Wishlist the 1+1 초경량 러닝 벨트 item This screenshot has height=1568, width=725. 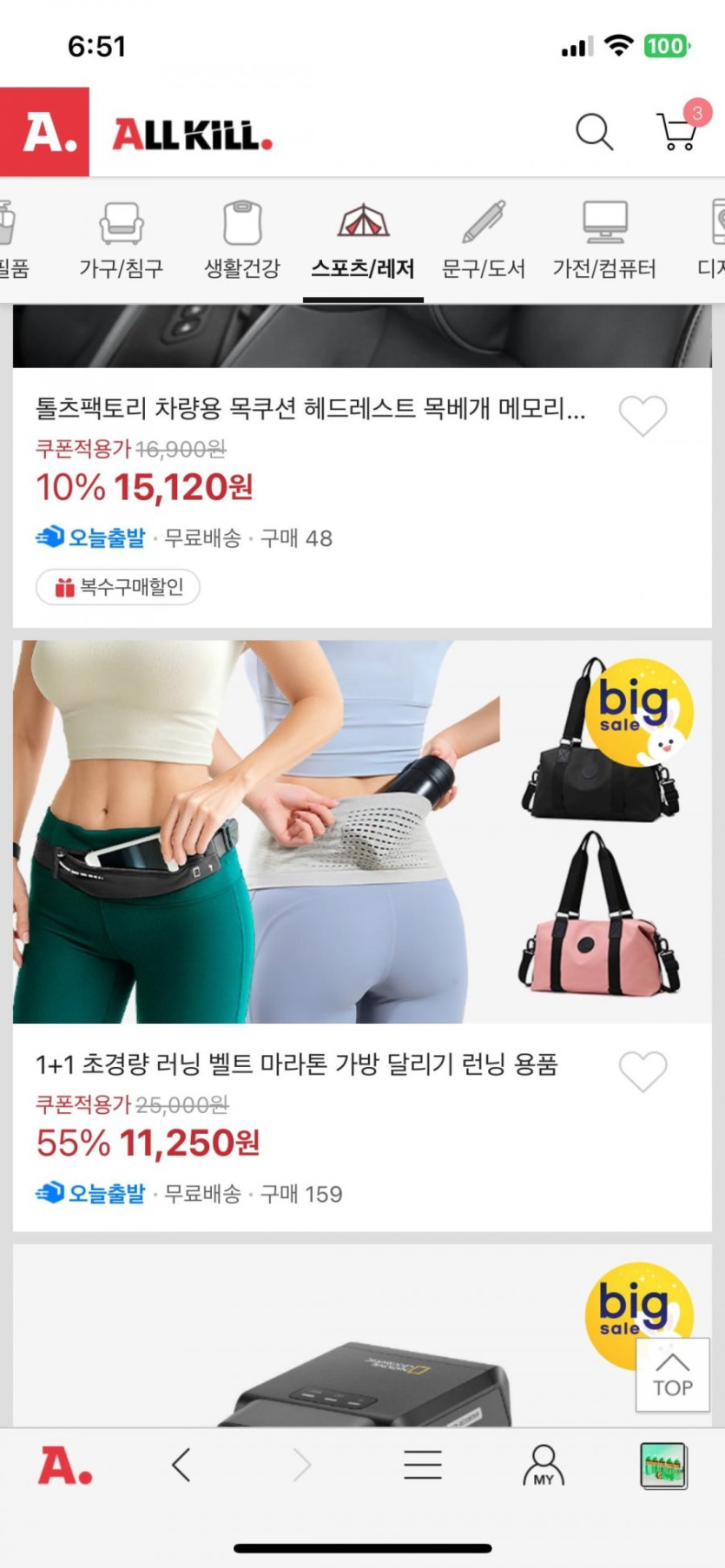coord(643,1071)
